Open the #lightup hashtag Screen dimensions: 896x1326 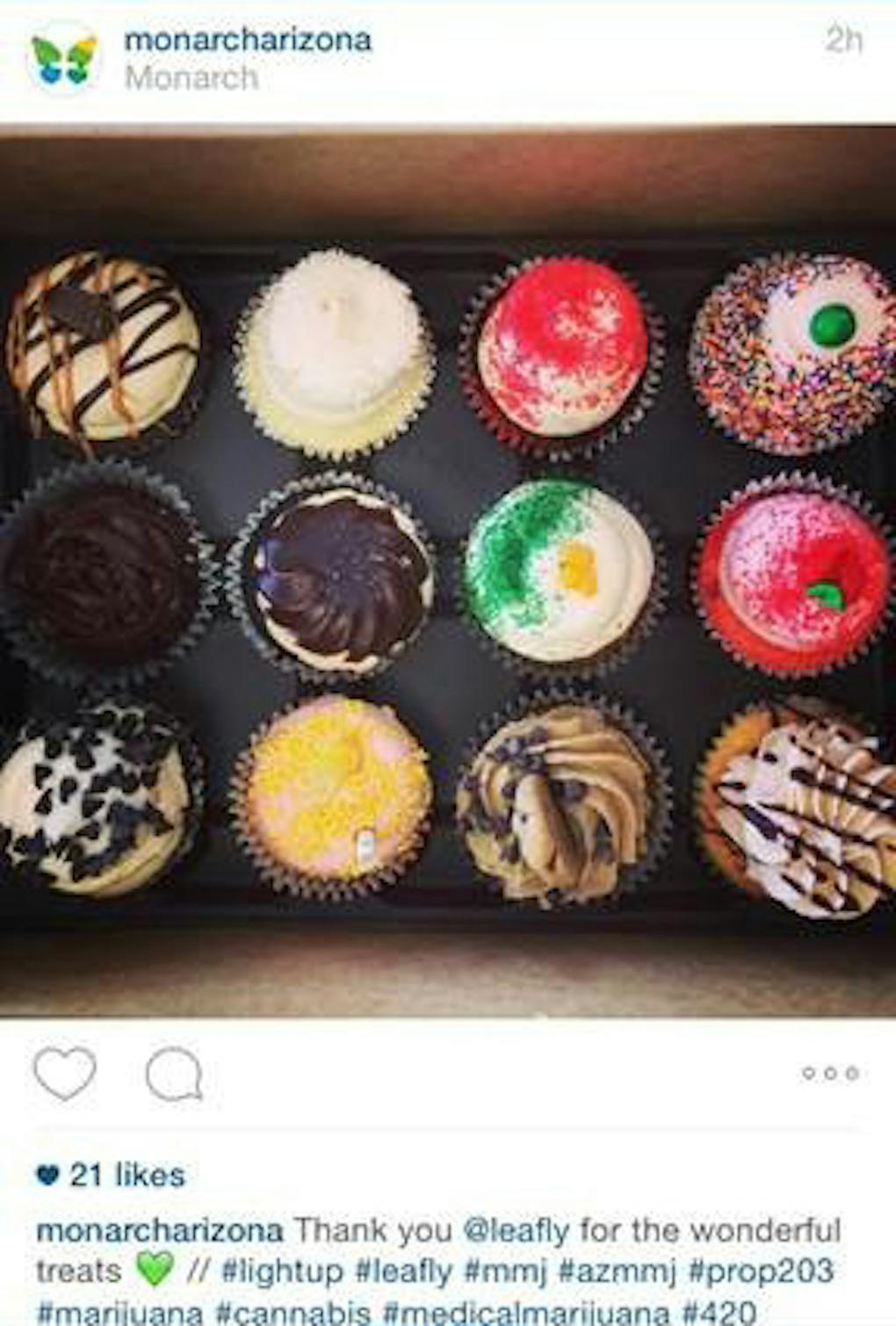point(282,1271)
